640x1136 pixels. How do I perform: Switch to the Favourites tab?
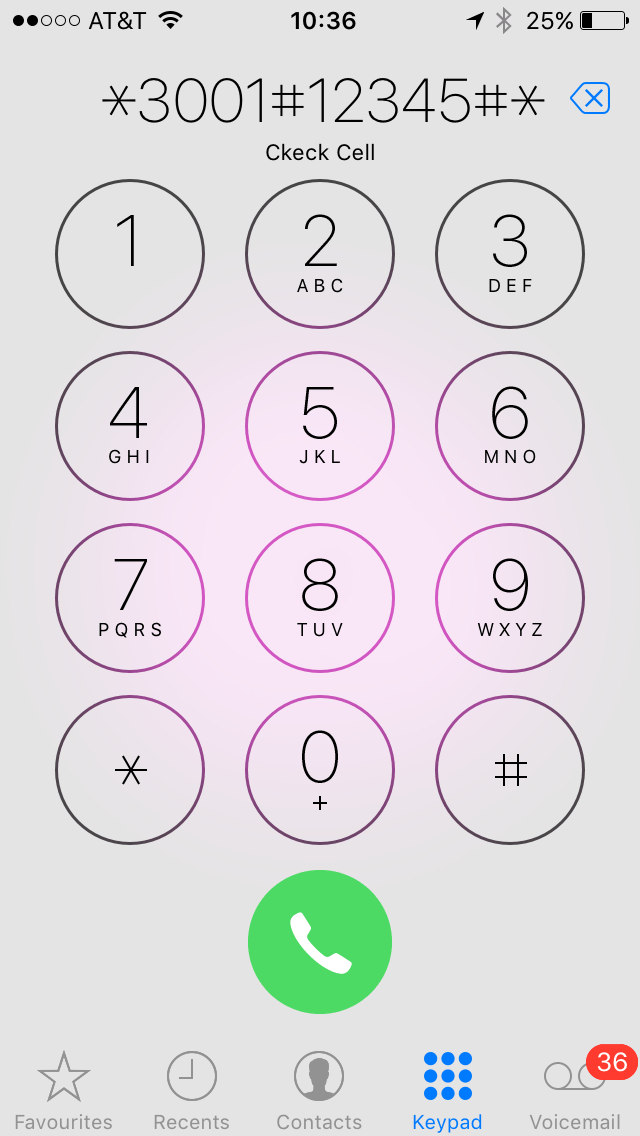(x=64, y=1090)
